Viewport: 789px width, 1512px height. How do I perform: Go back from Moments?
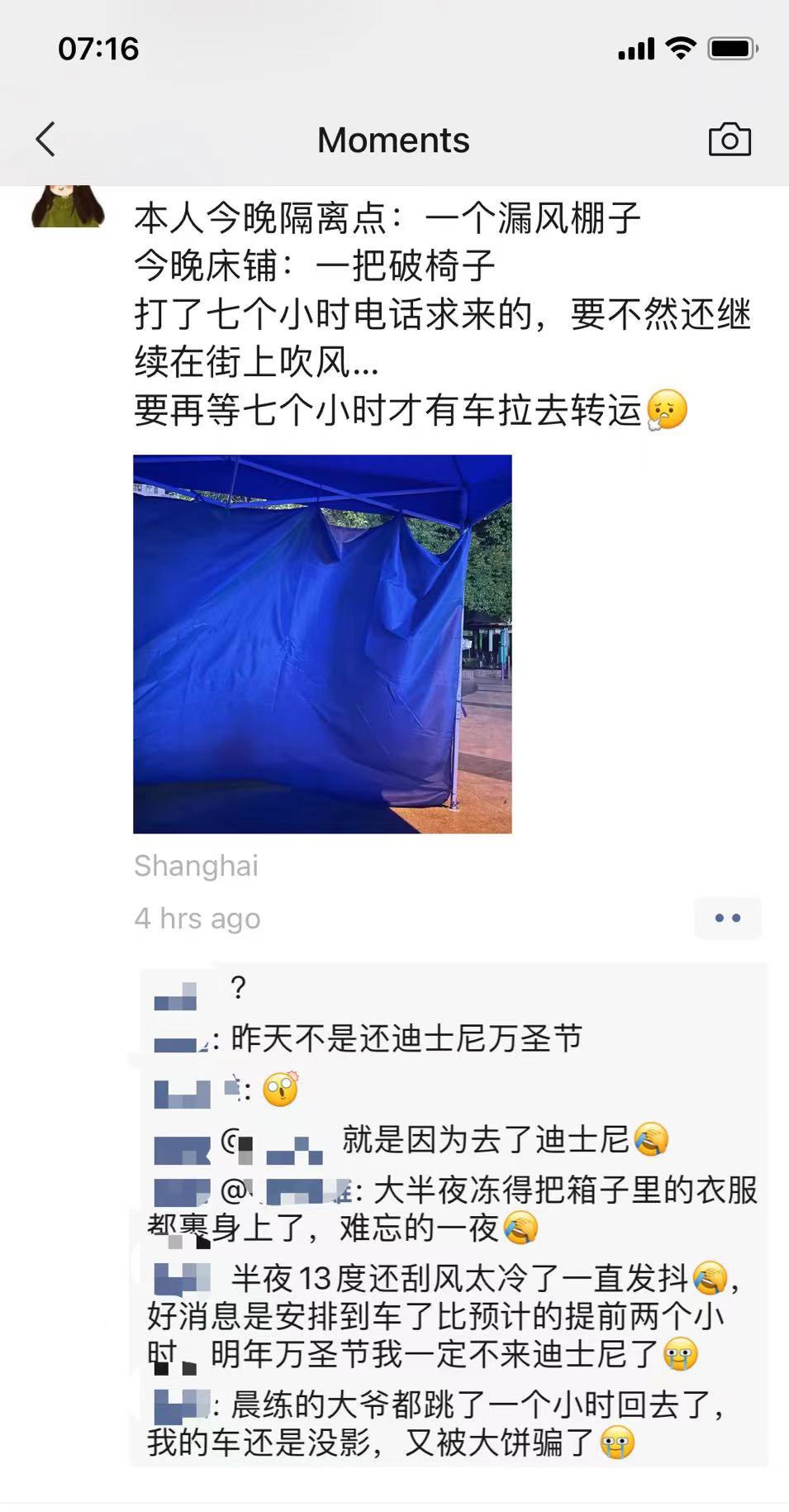coord(46,139)
